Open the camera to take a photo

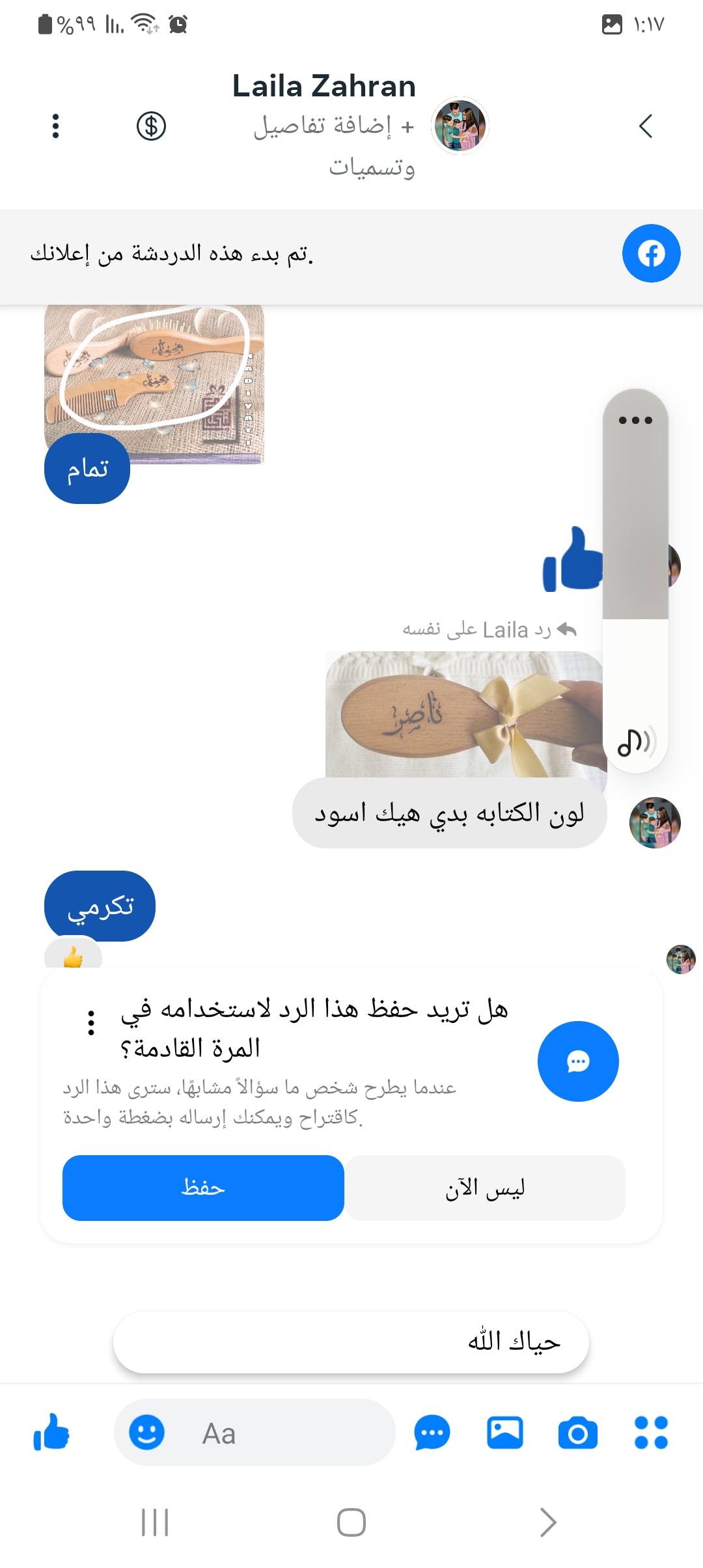pyautogui.click(x=577, y=1433)
